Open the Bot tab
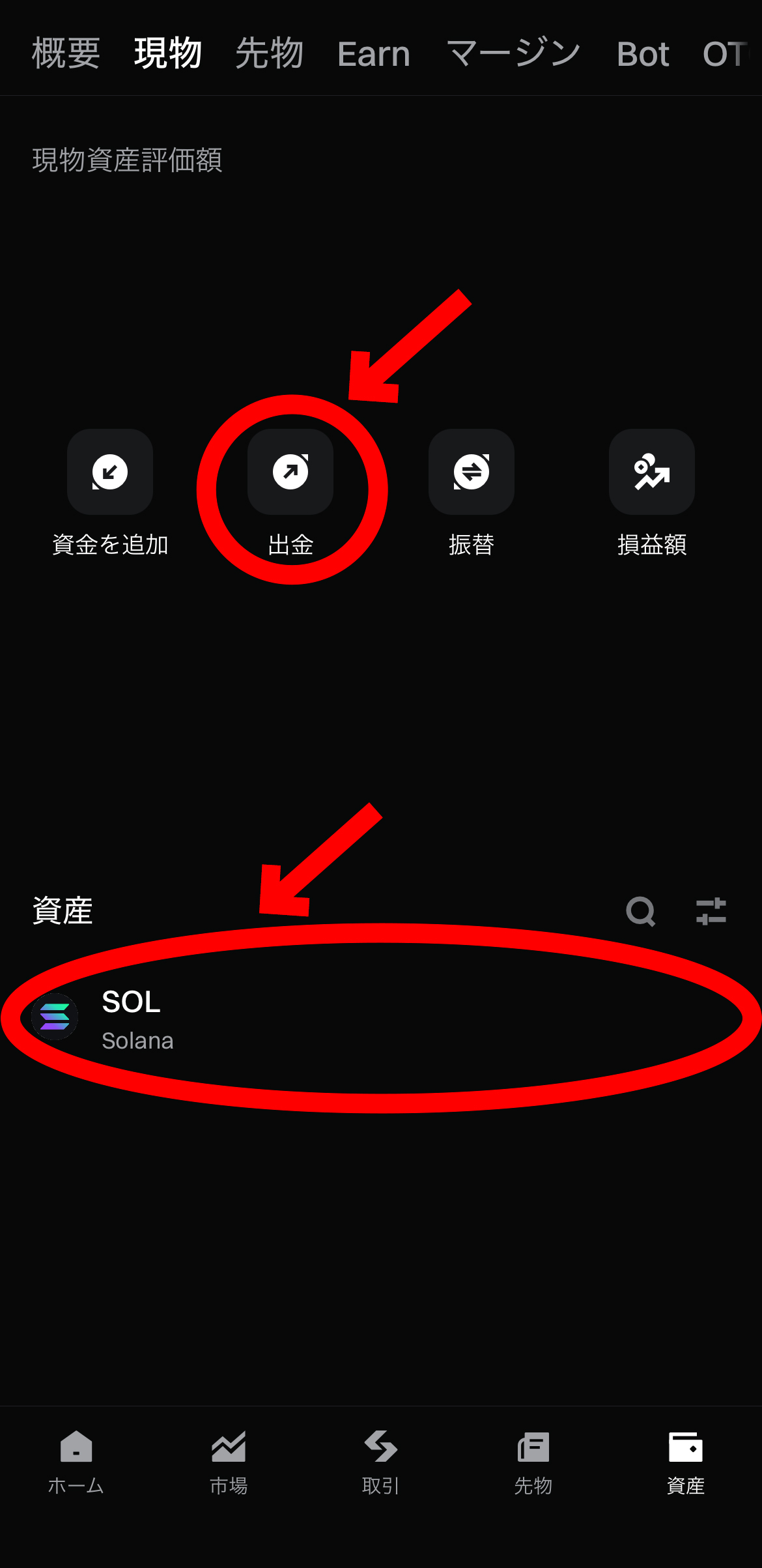Screen dimensions: 762x1568 pyautogui.click(x=643, y=53)
